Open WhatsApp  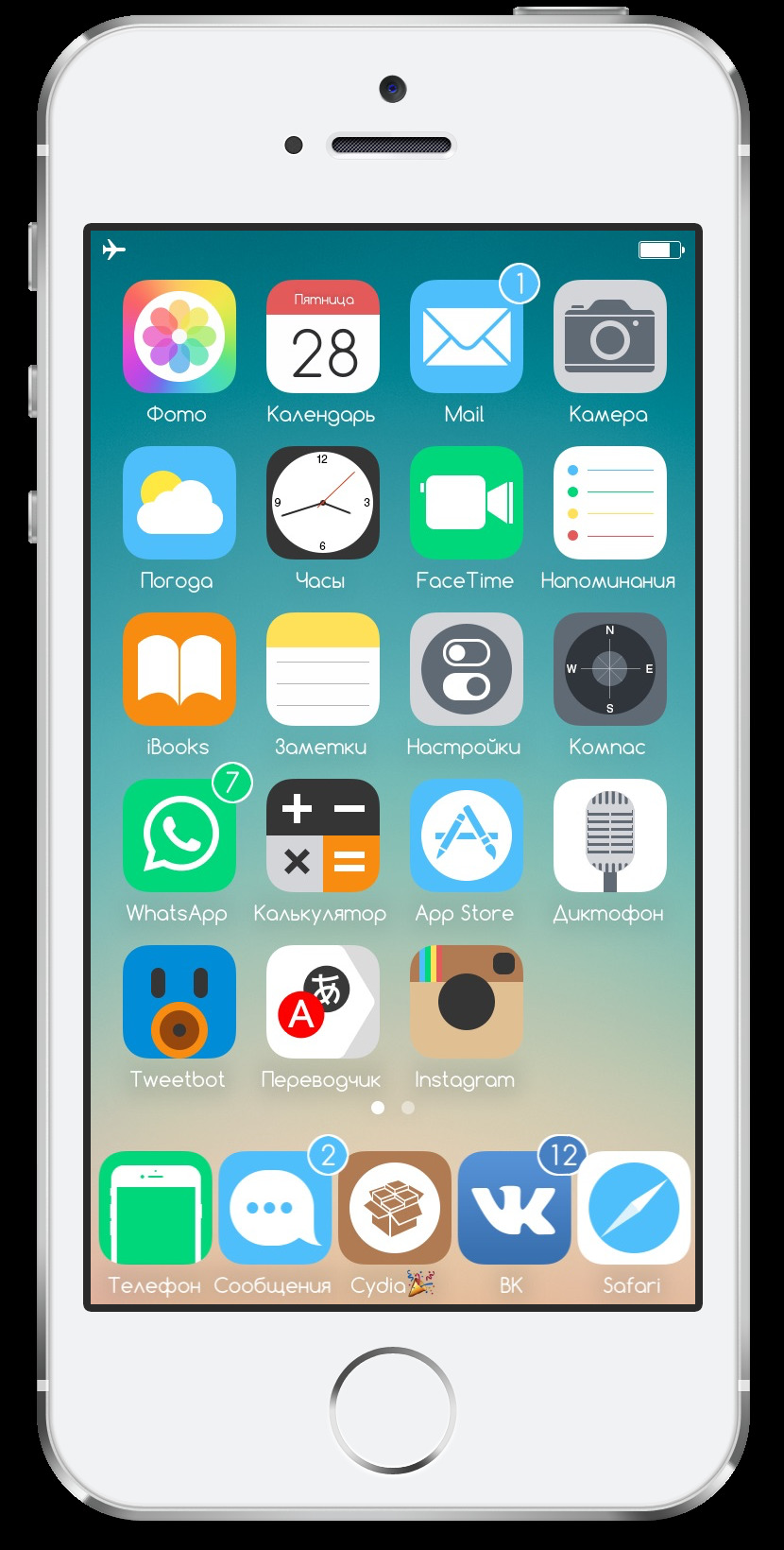point(179,835)
